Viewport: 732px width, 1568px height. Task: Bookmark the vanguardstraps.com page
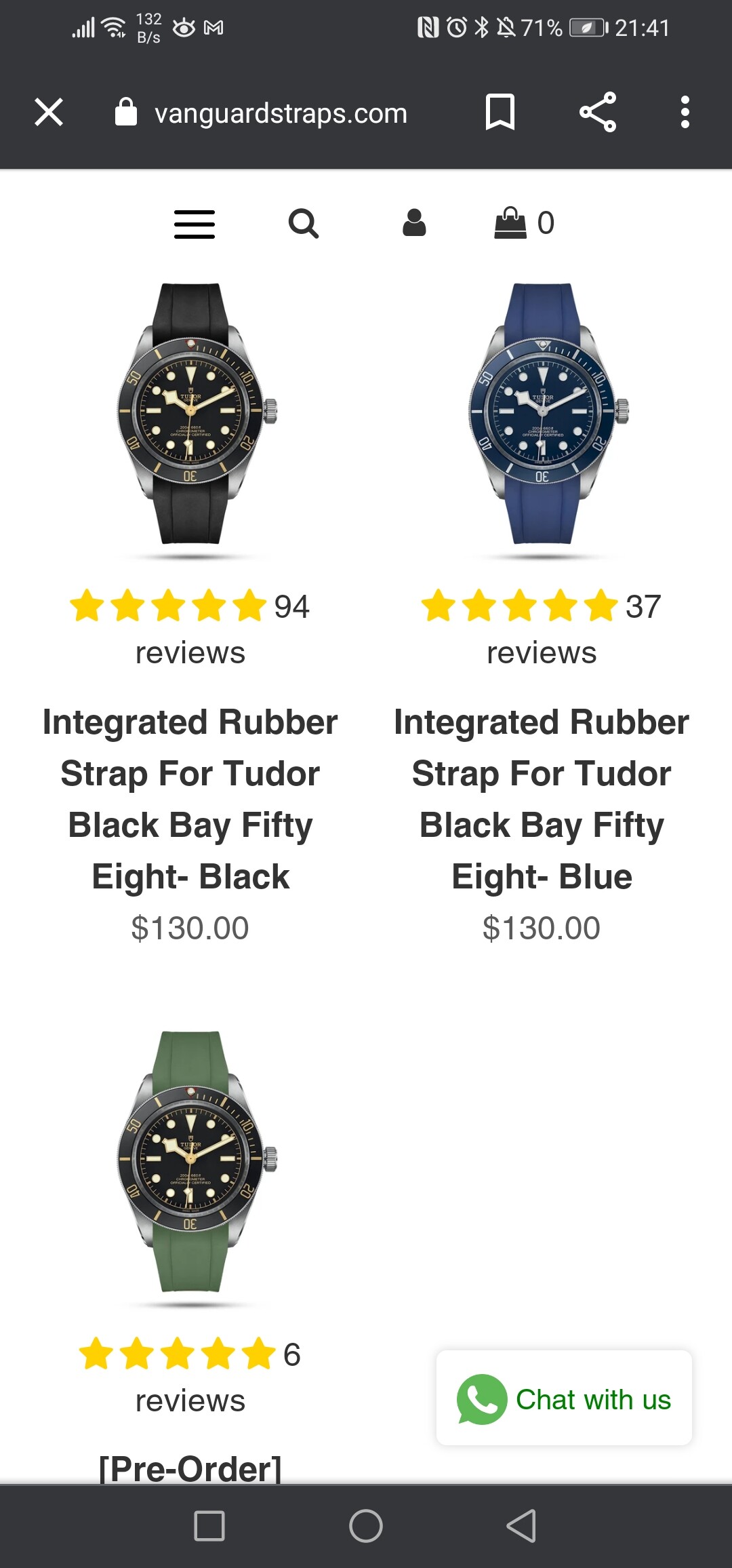click(x=500, y=112)
